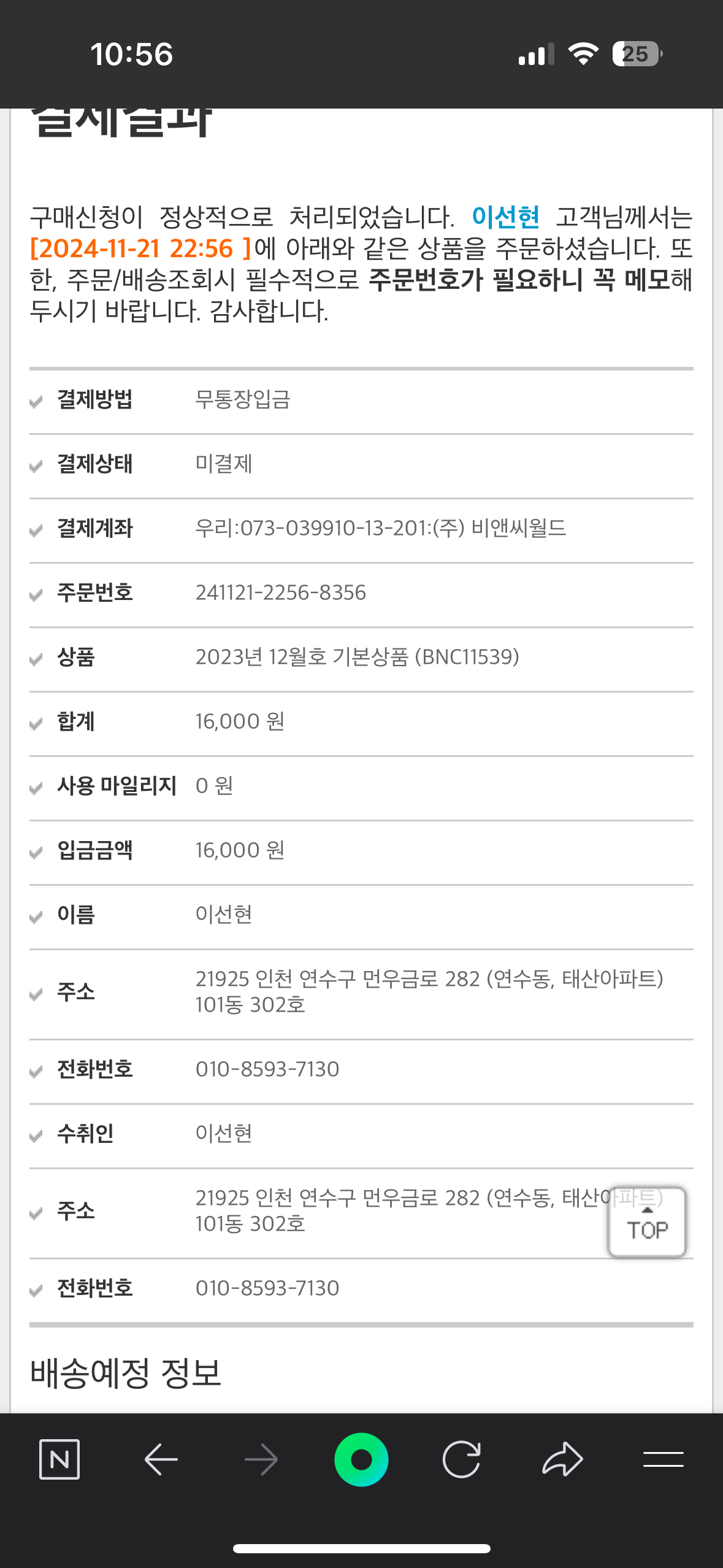
Task: Open the browser menu with two lines
Action: (x=664, y=1459)
